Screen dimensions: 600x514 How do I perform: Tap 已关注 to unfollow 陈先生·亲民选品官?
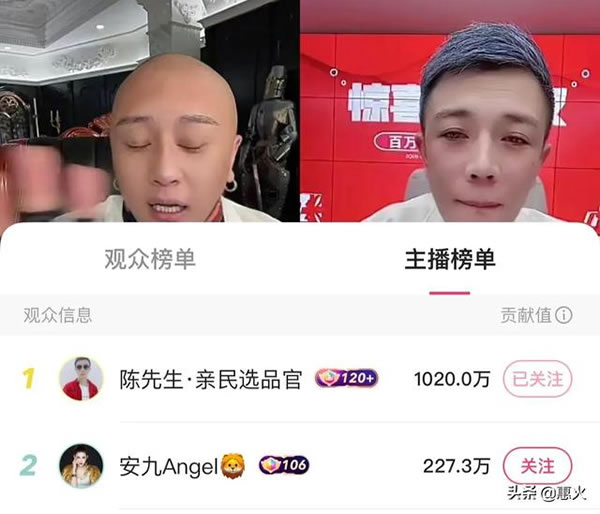pyautogui.click(x=537, y=379)
